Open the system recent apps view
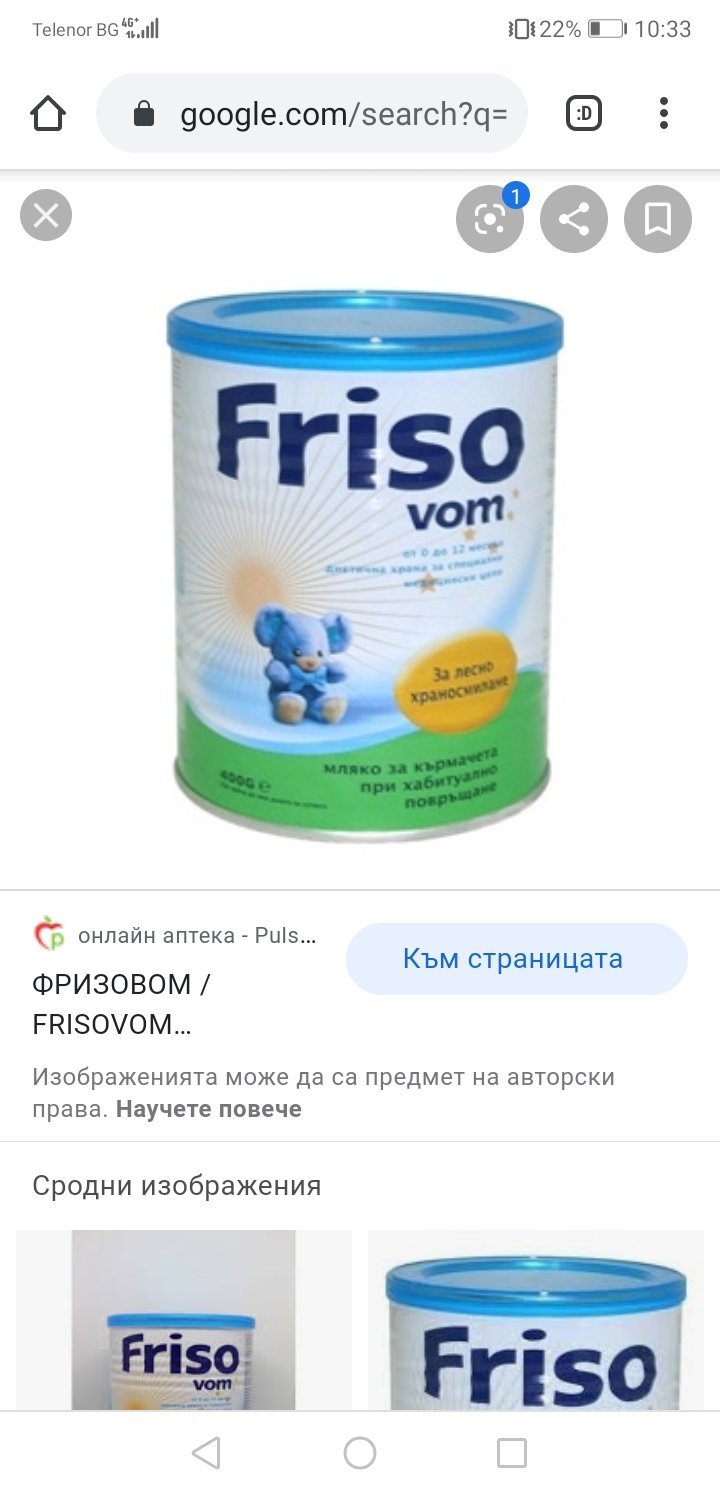The image size is (720, 1496). (512, 1453)
